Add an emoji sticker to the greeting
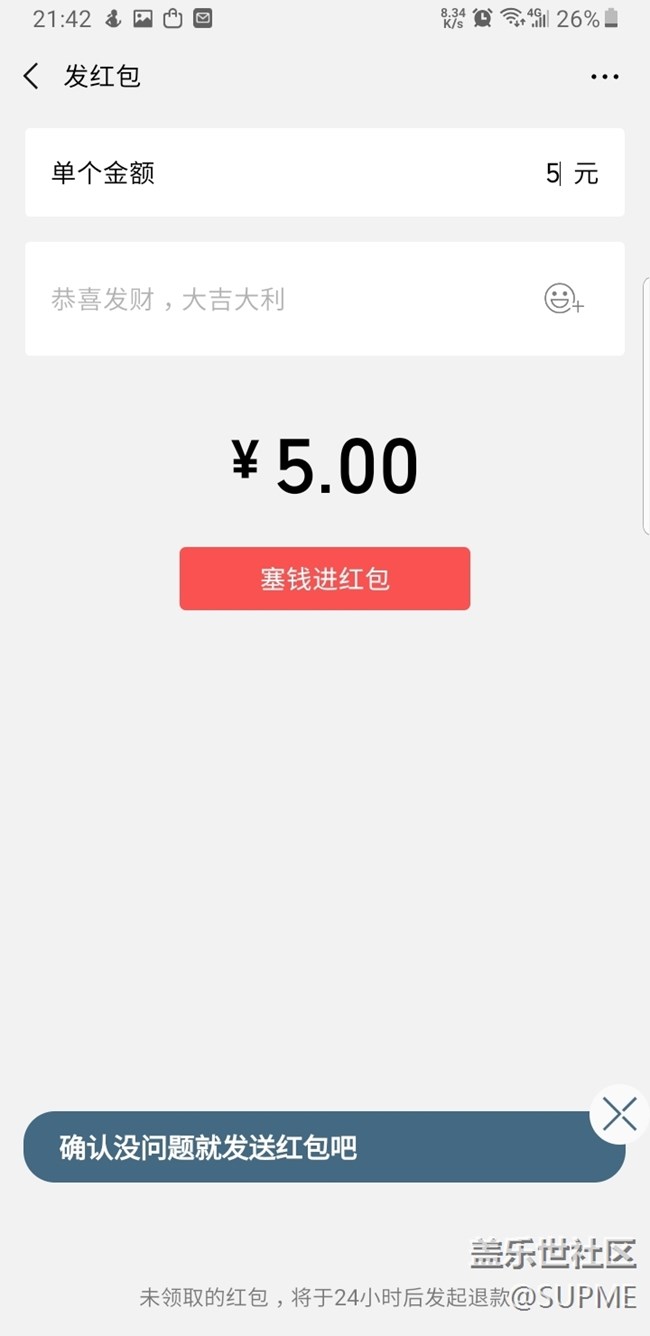The height and width of the screenshot is (1336, 650). coord(563,299)
